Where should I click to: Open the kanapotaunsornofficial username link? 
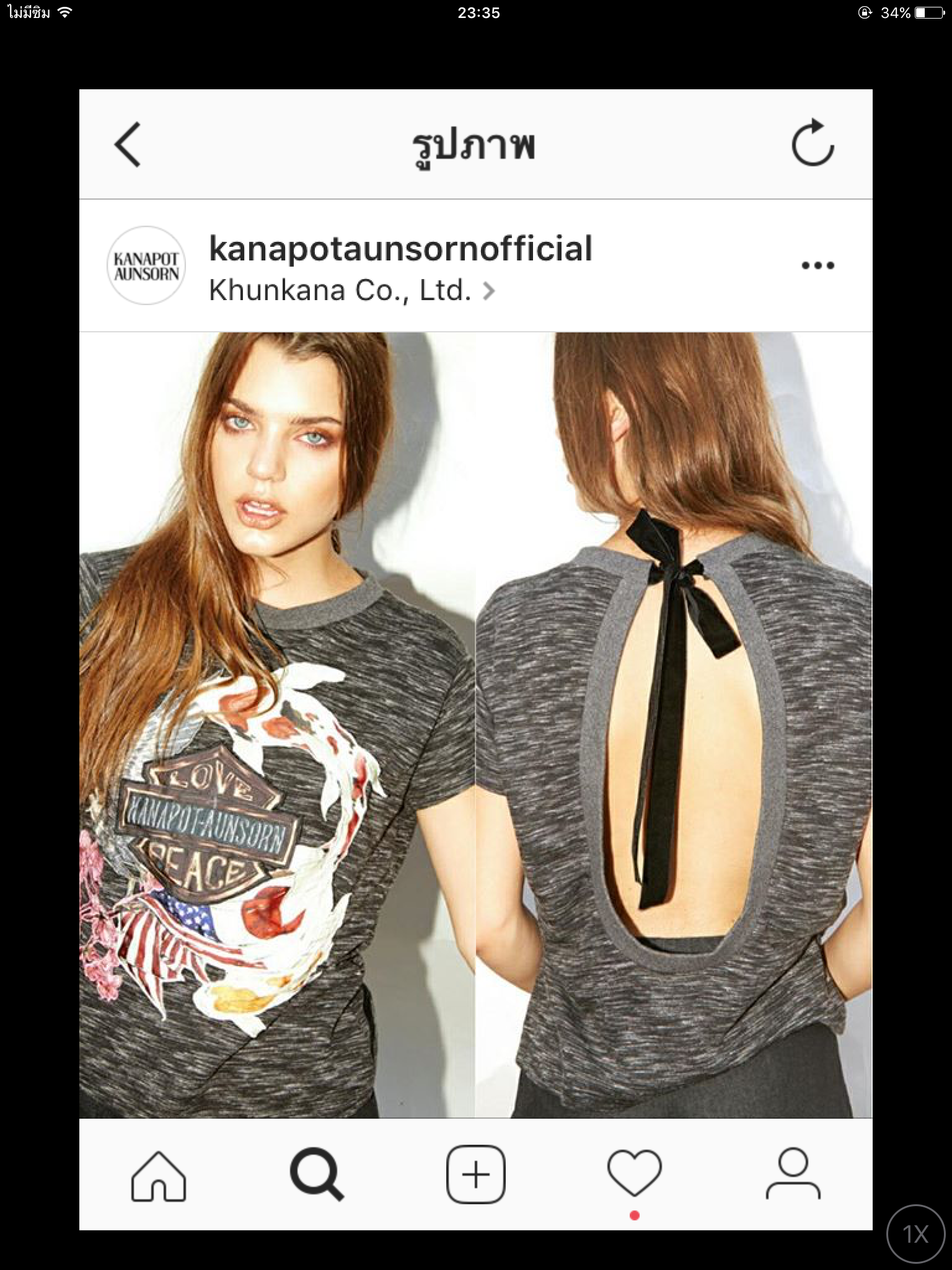click(x=400, y=248)
